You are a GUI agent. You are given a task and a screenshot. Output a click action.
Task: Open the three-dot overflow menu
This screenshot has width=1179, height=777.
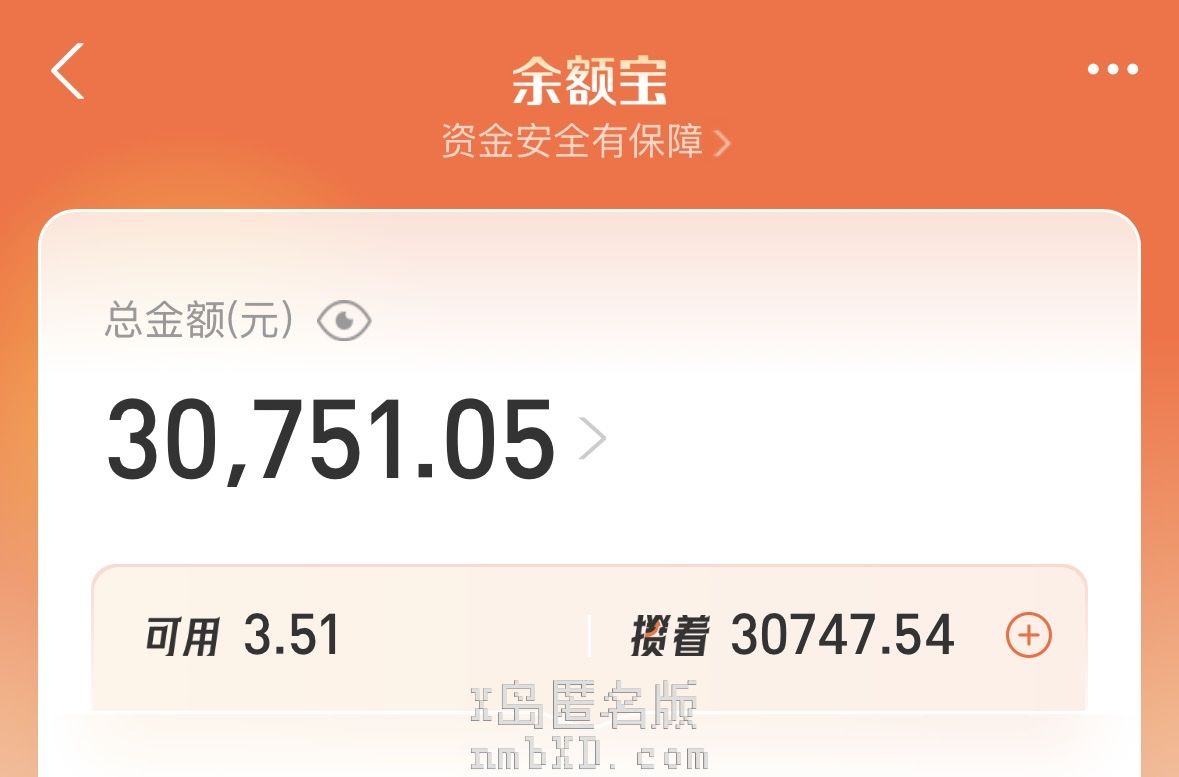point(1112,70)
